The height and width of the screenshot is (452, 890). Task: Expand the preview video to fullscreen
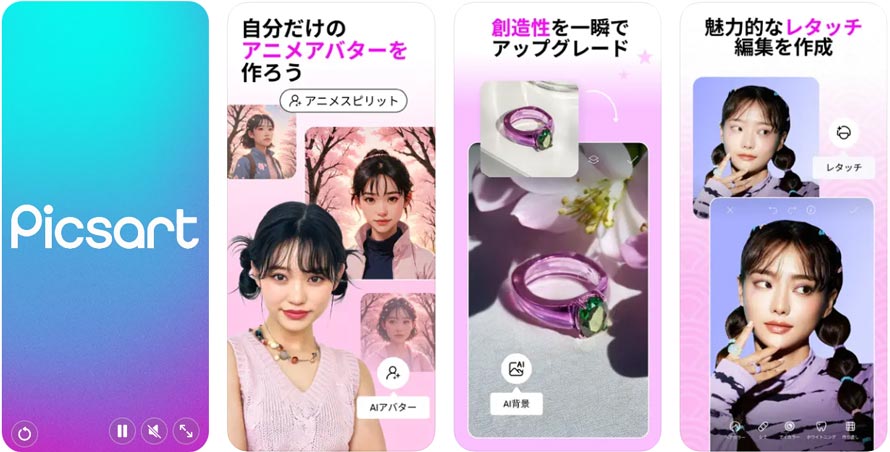[185, 432]
